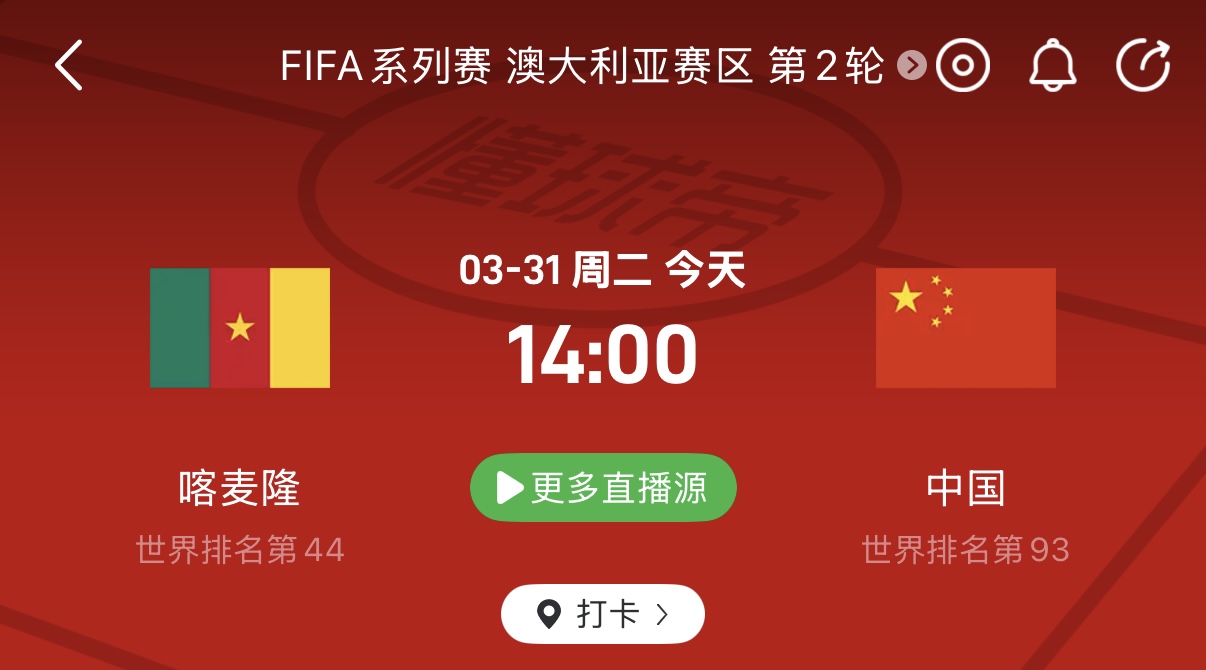Tap 更多直播源 to view live streams
This screenshot has width=1206, height=670.
pos(603,488)
